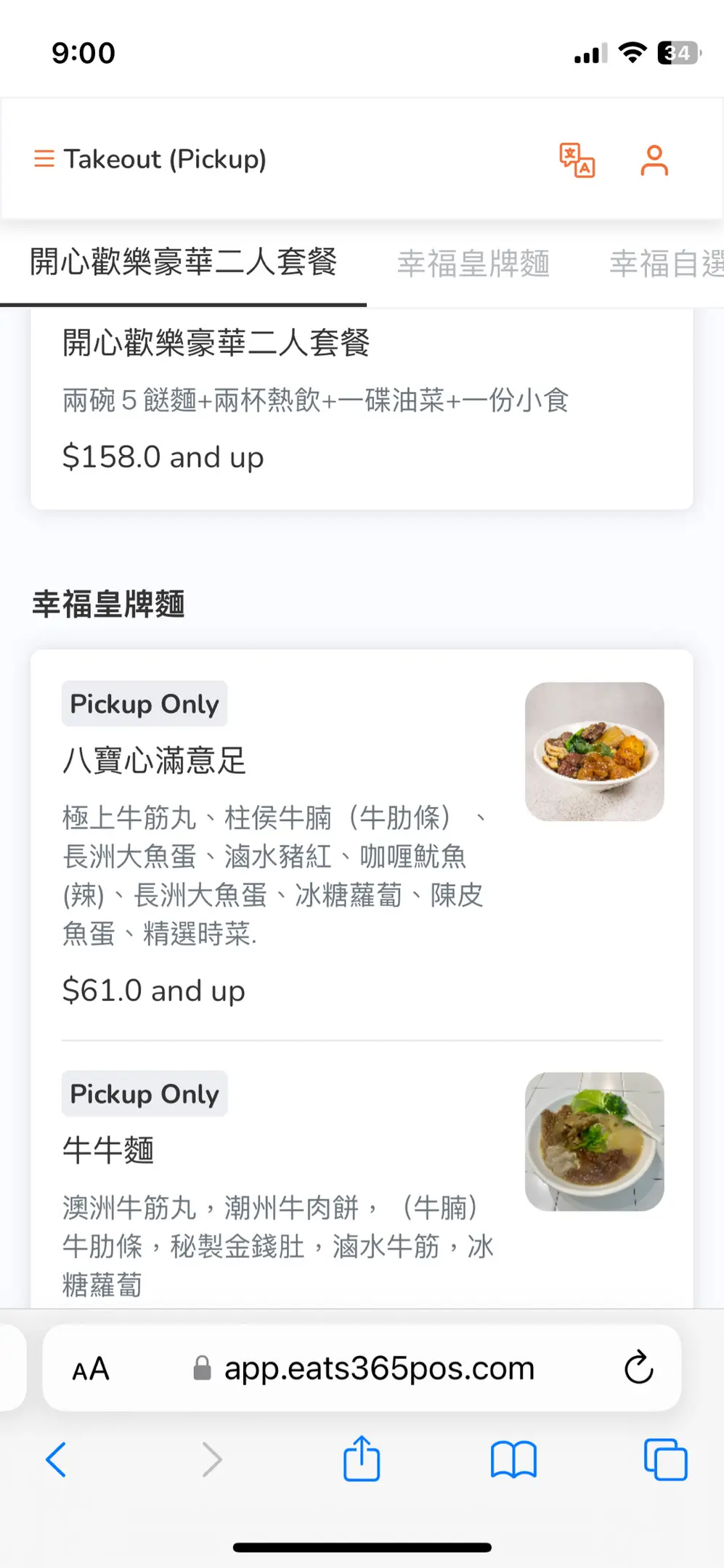Show all open browser tabs

point(665,1459)
